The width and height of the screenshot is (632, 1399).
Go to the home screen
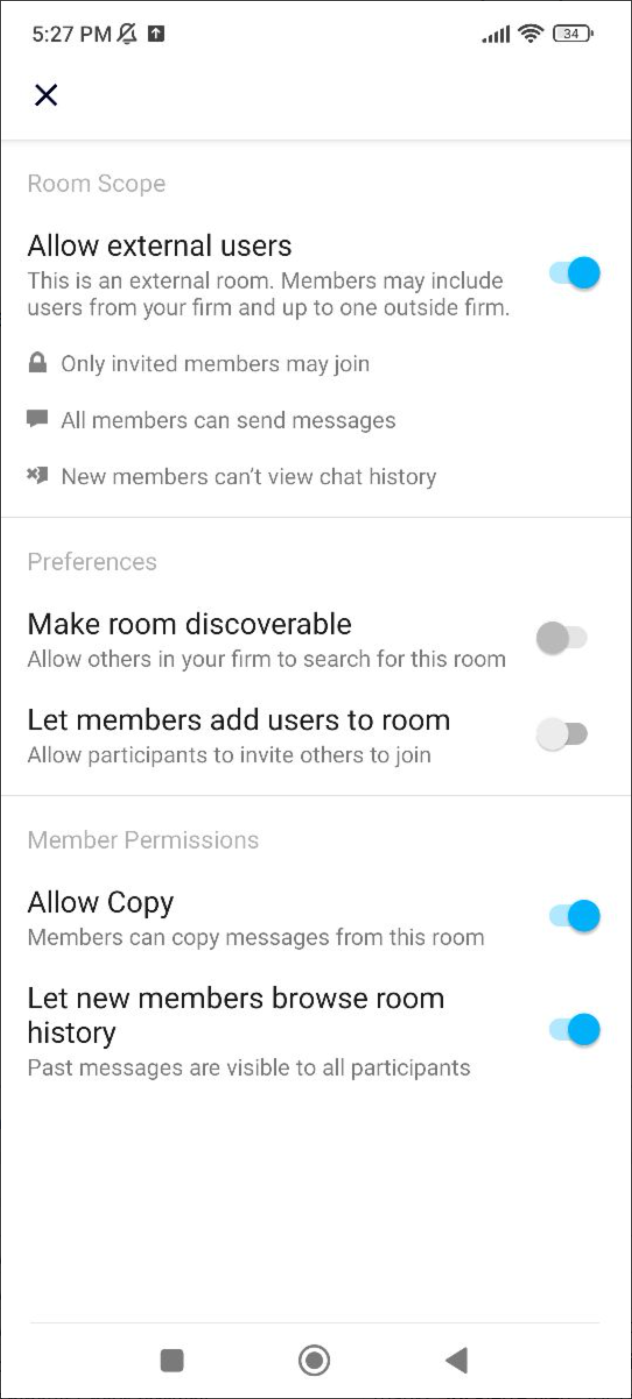pos(314,1360)
